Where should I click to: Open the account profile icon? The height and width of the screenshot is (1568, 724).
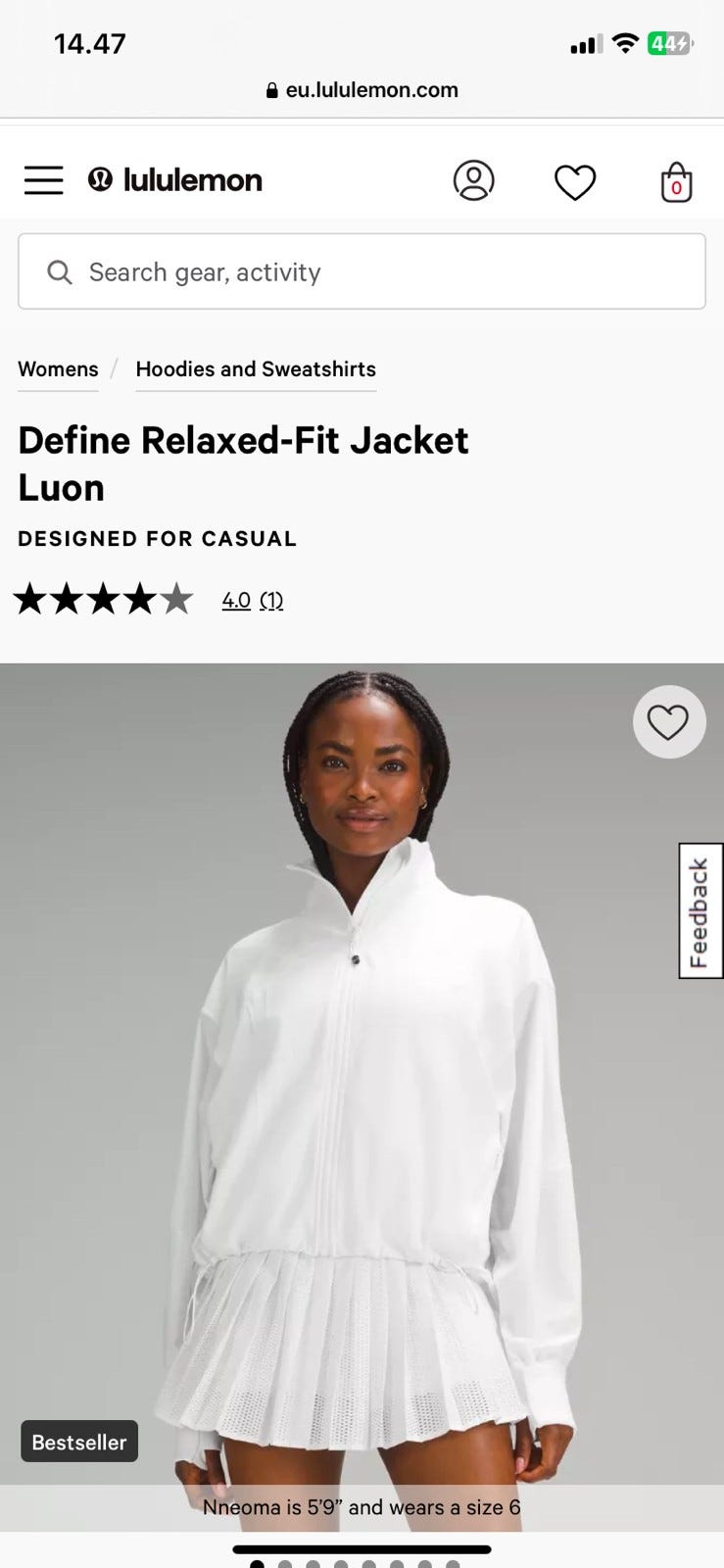tap(474, 181)
